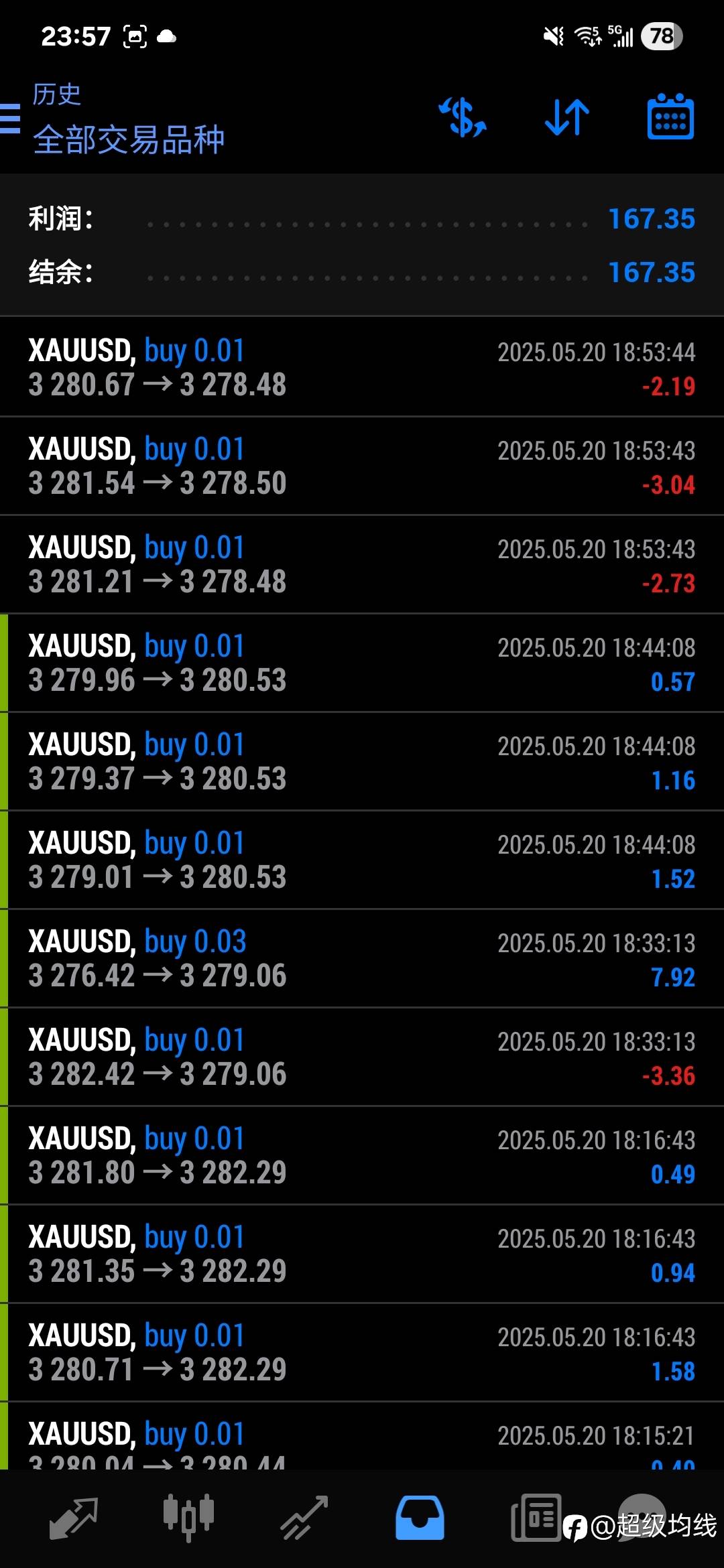This screenshot has width=724, height=1568.
Task: Expand the trade with -3.36 loss
Action: [362, 1057]
